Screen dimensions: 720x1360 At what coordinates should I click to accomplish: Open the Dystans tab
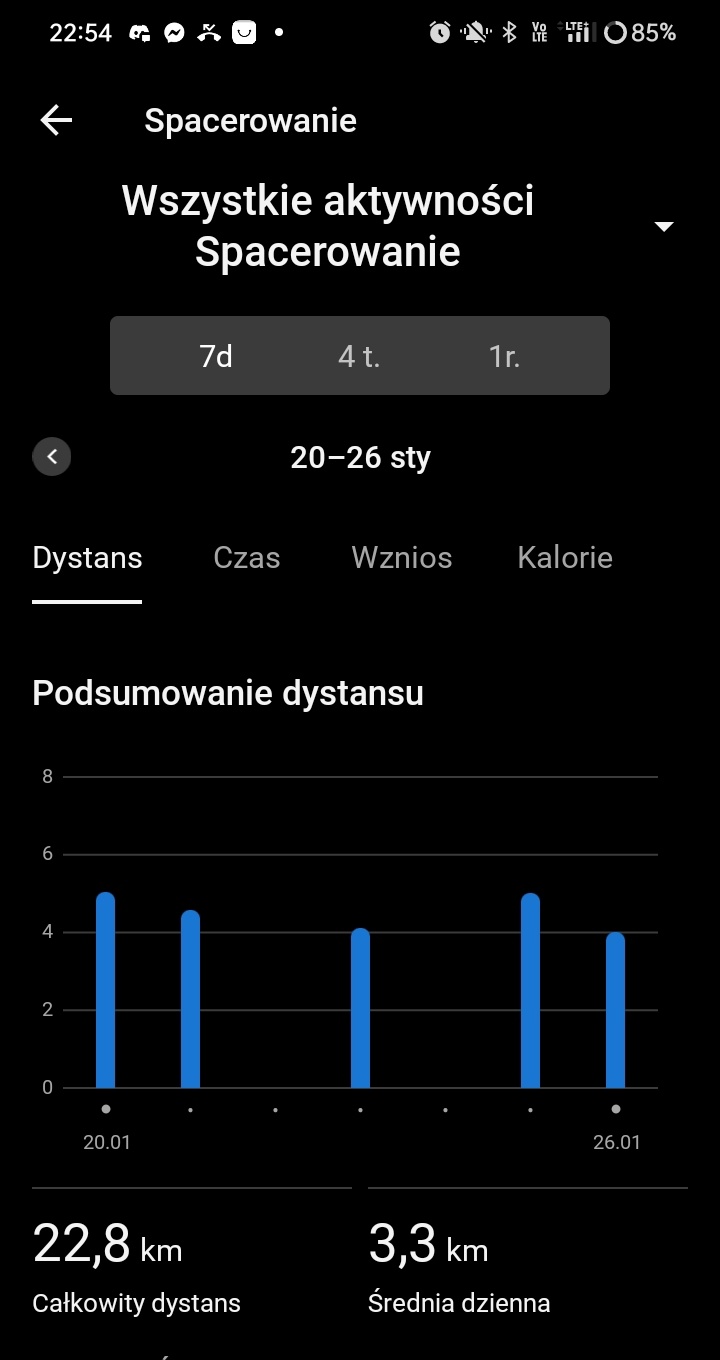[87, 558]
